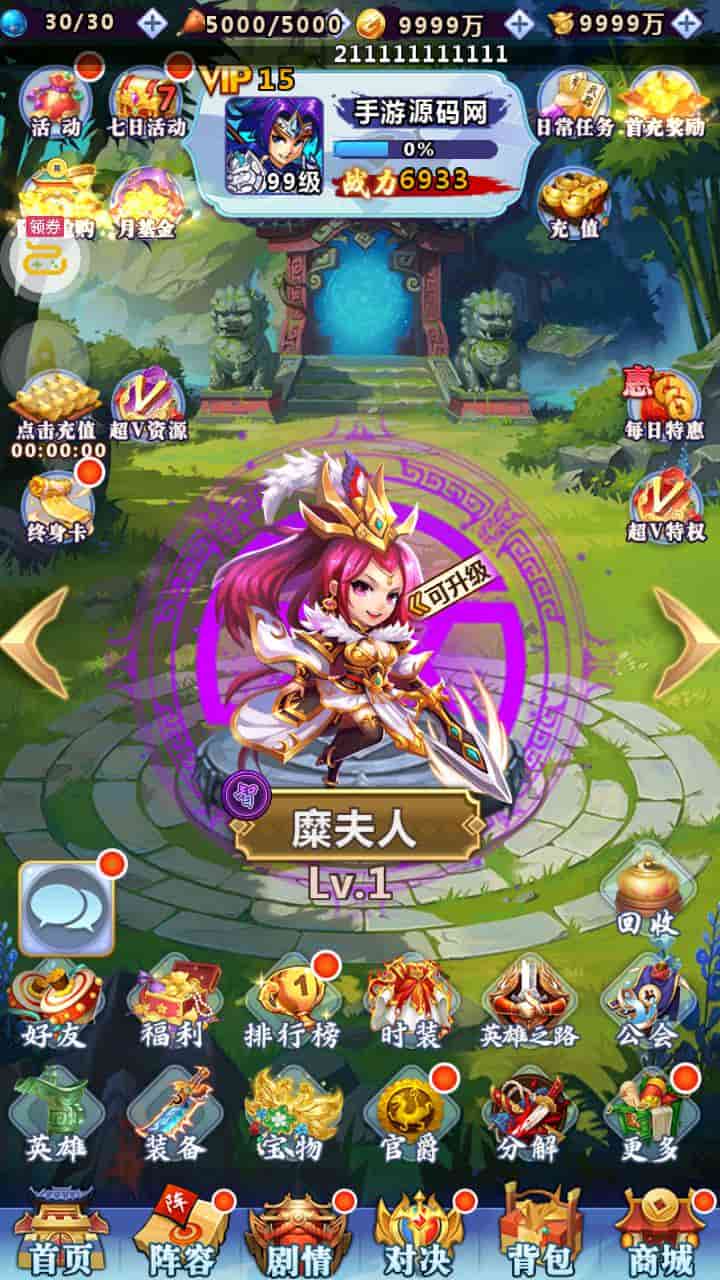Open the chat bubble icon
The height and width of the screenshot is (1280, 720).
(x=66, y=908)
